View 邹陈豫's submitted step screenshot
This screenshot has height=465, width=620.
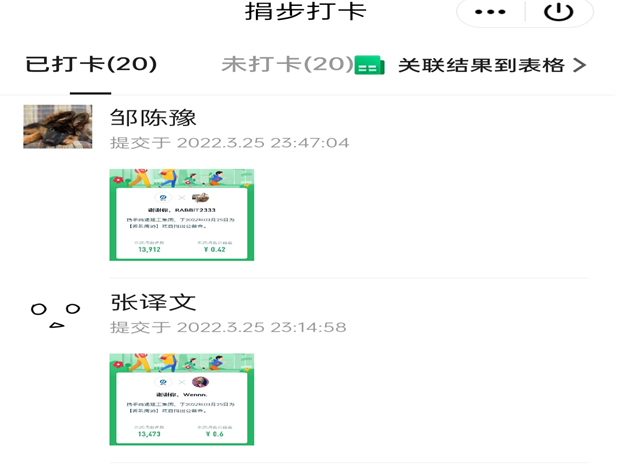(181, 215)
